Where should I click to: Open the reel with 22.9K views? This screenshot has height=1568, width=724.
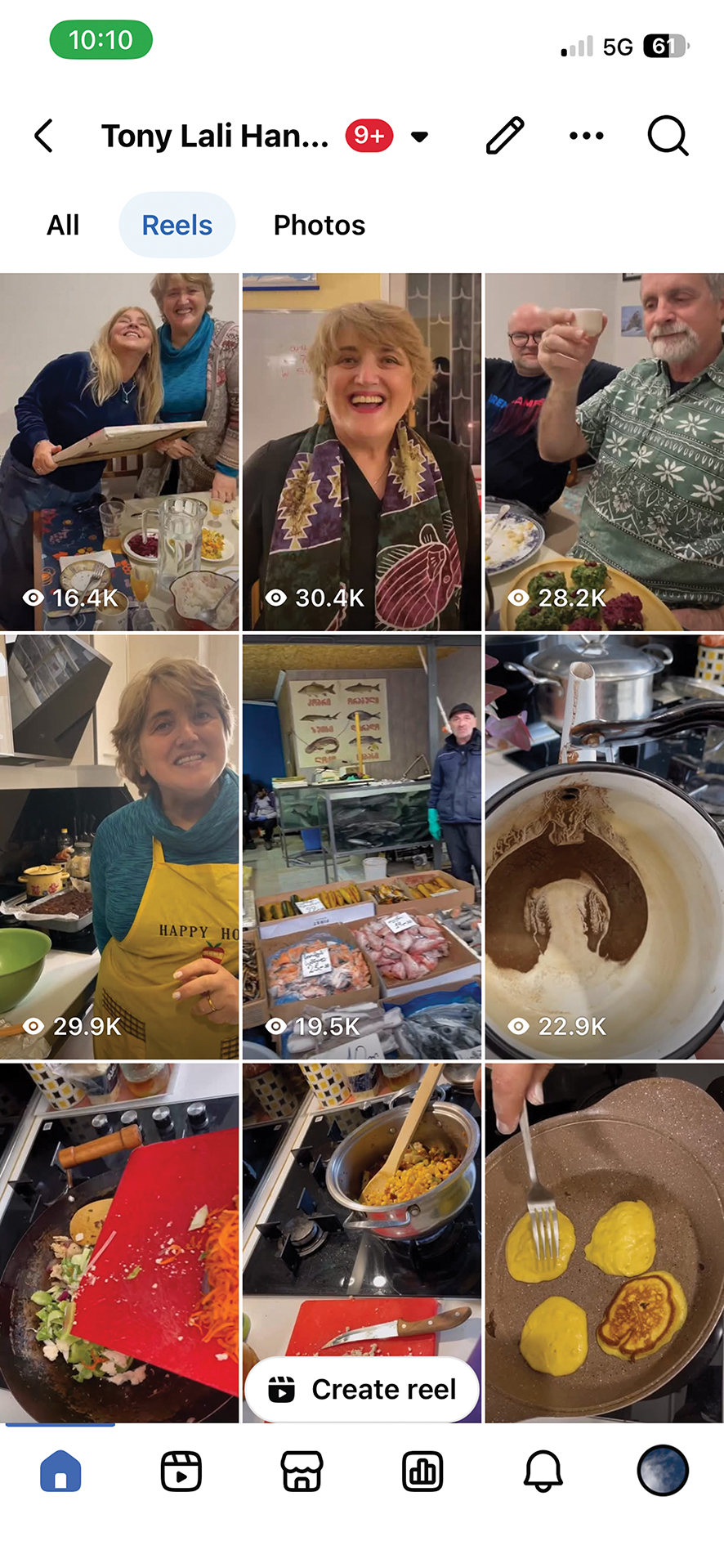coord(604,846)
